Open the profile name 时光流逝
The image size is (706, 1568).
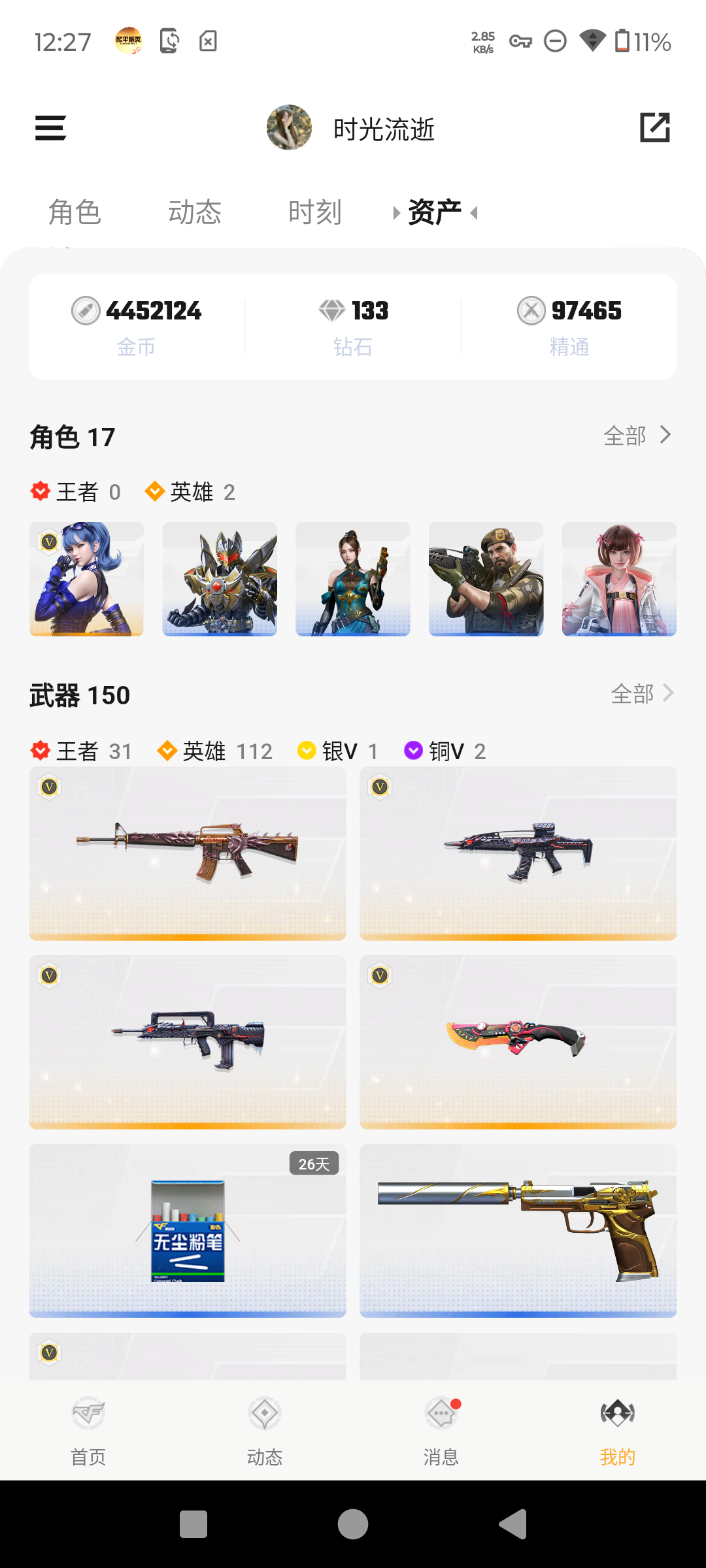tap(384, 129)
